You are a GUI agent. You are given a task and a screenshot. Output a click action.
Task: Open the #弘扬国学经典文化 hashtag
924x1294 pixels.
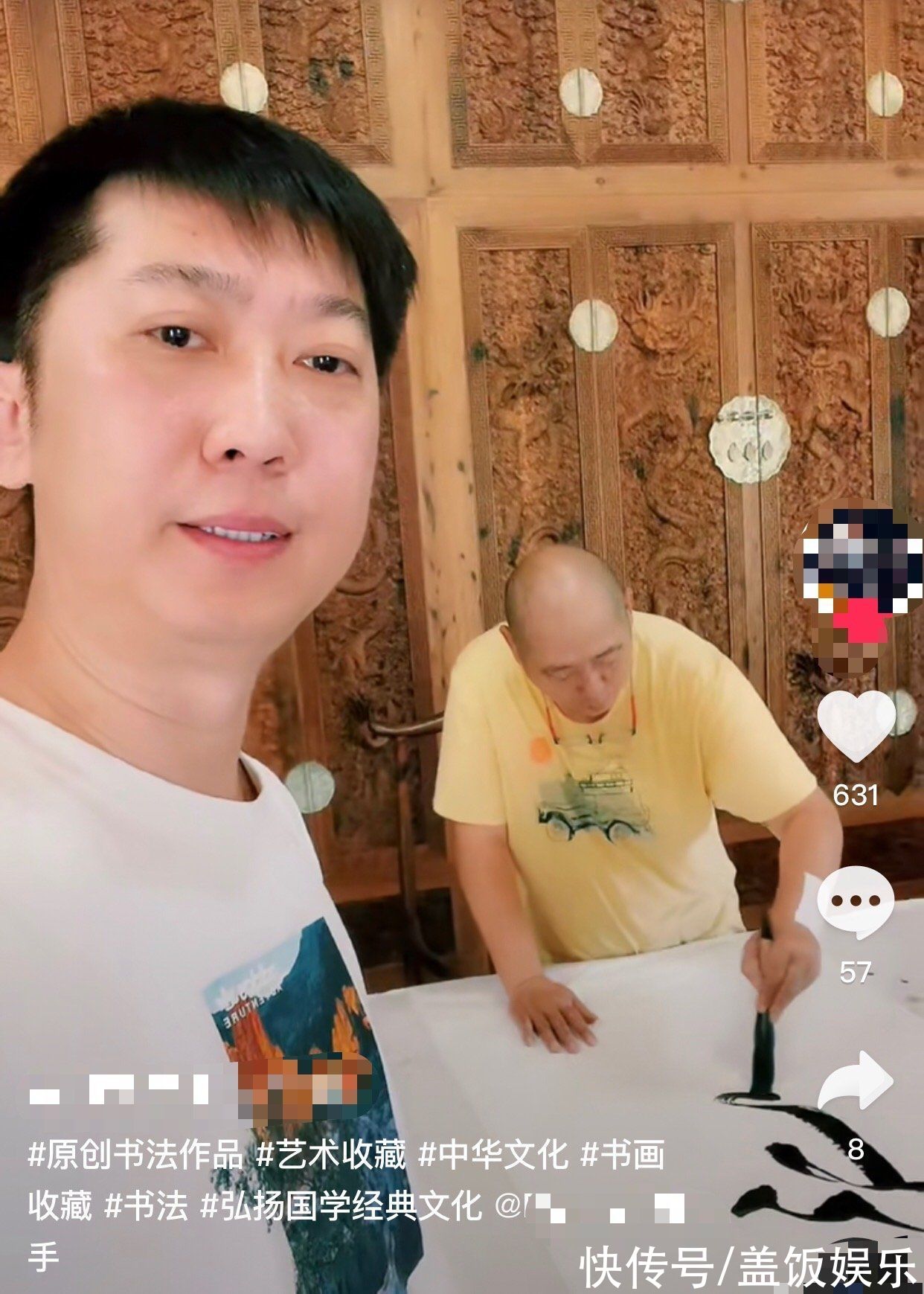point(341,1205)
